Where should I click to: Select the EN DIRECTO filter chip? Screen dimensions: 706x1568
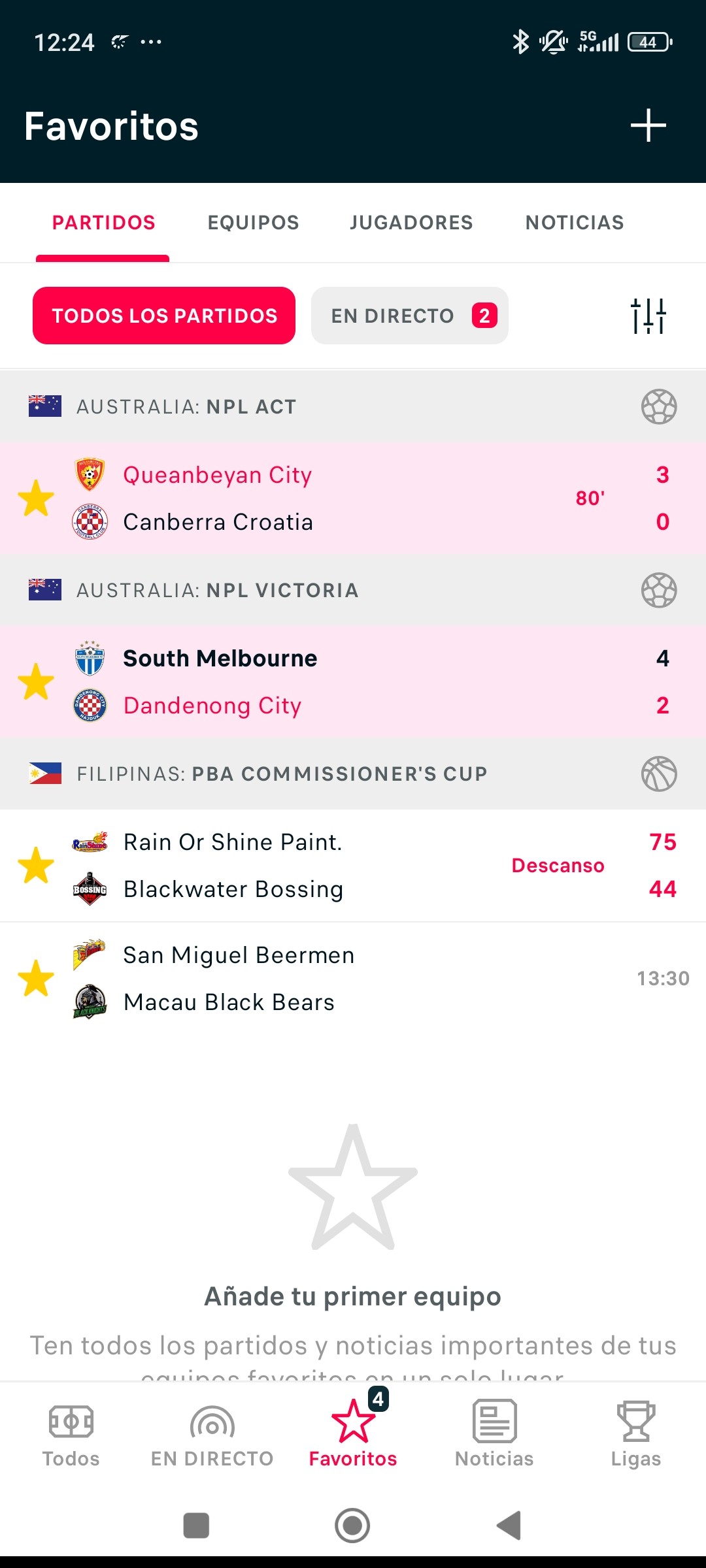pos(410,316)
